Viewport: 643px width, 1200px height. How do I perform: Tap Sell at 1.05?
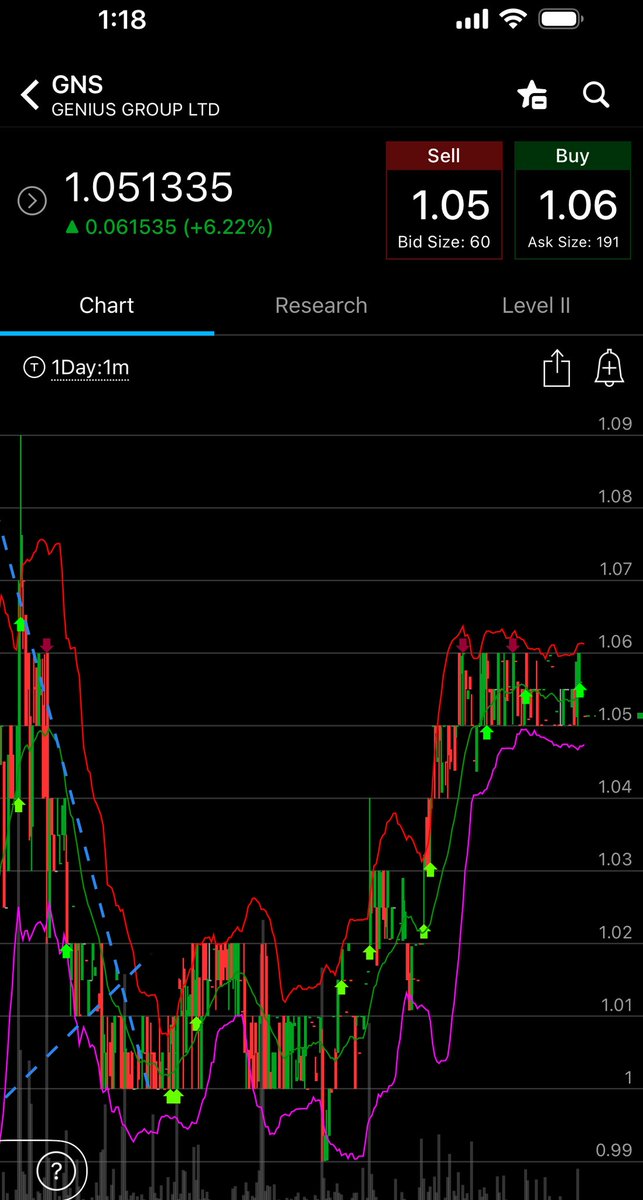tap(444, 201)
